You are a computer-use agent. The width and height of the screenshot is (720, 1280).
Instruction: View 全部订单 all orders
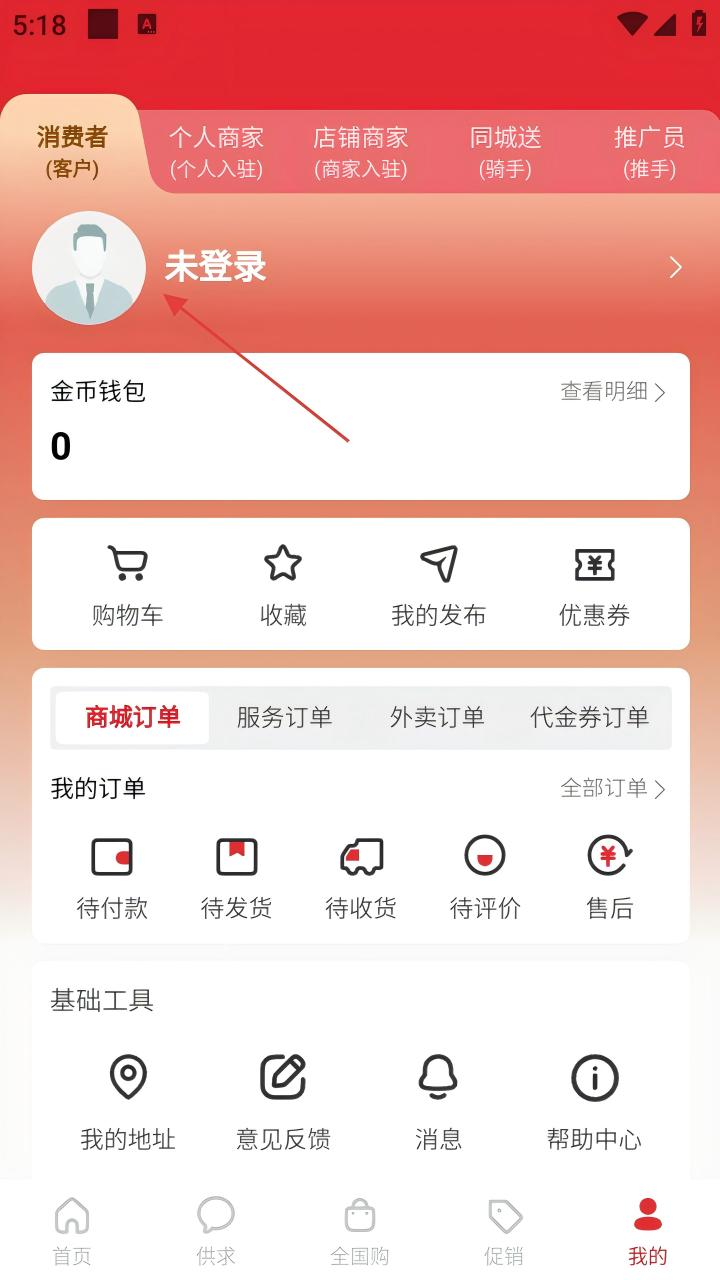(x=612, y=789)
